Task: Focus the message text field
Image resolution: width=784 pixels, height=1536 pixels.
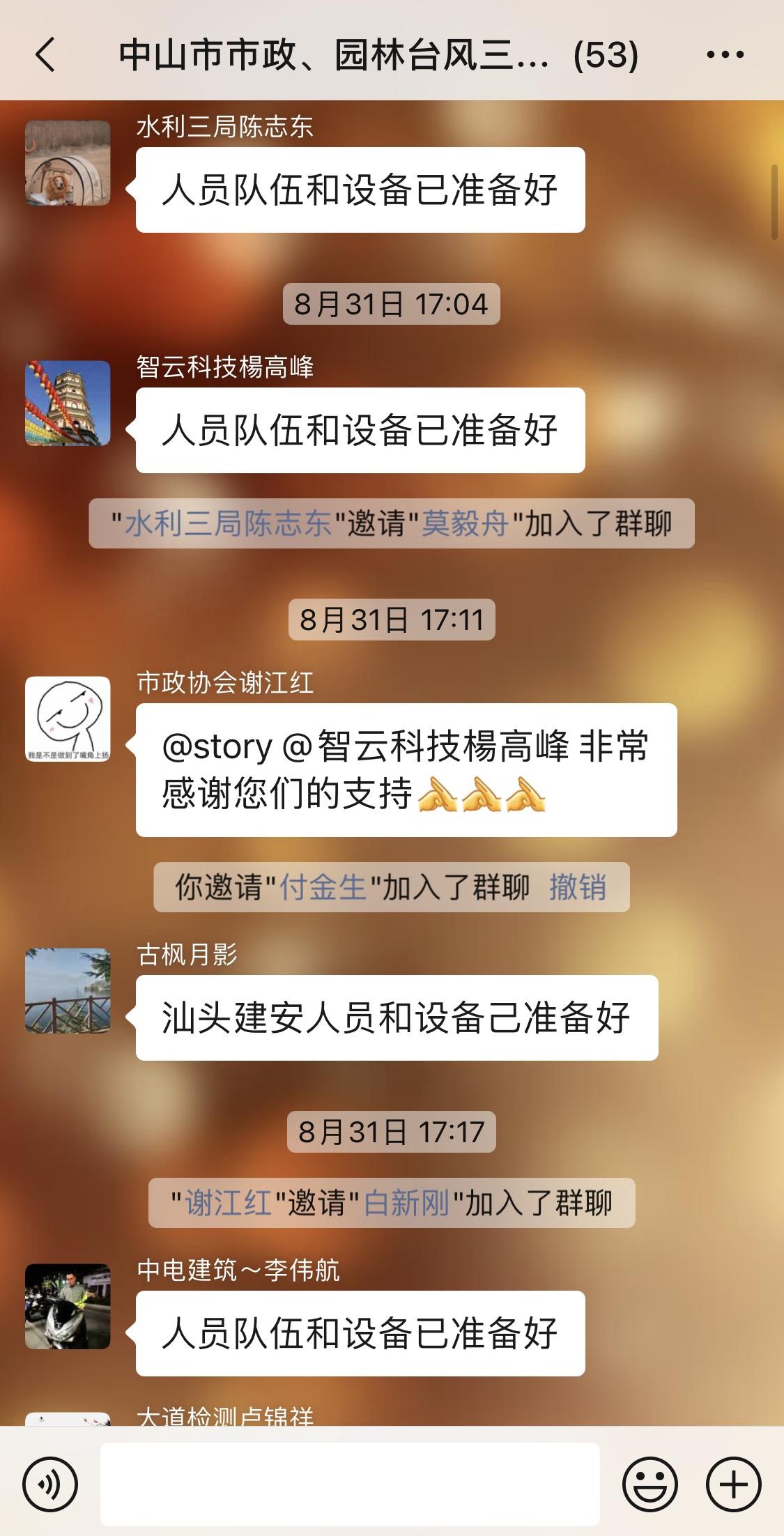Action: 350,1484
